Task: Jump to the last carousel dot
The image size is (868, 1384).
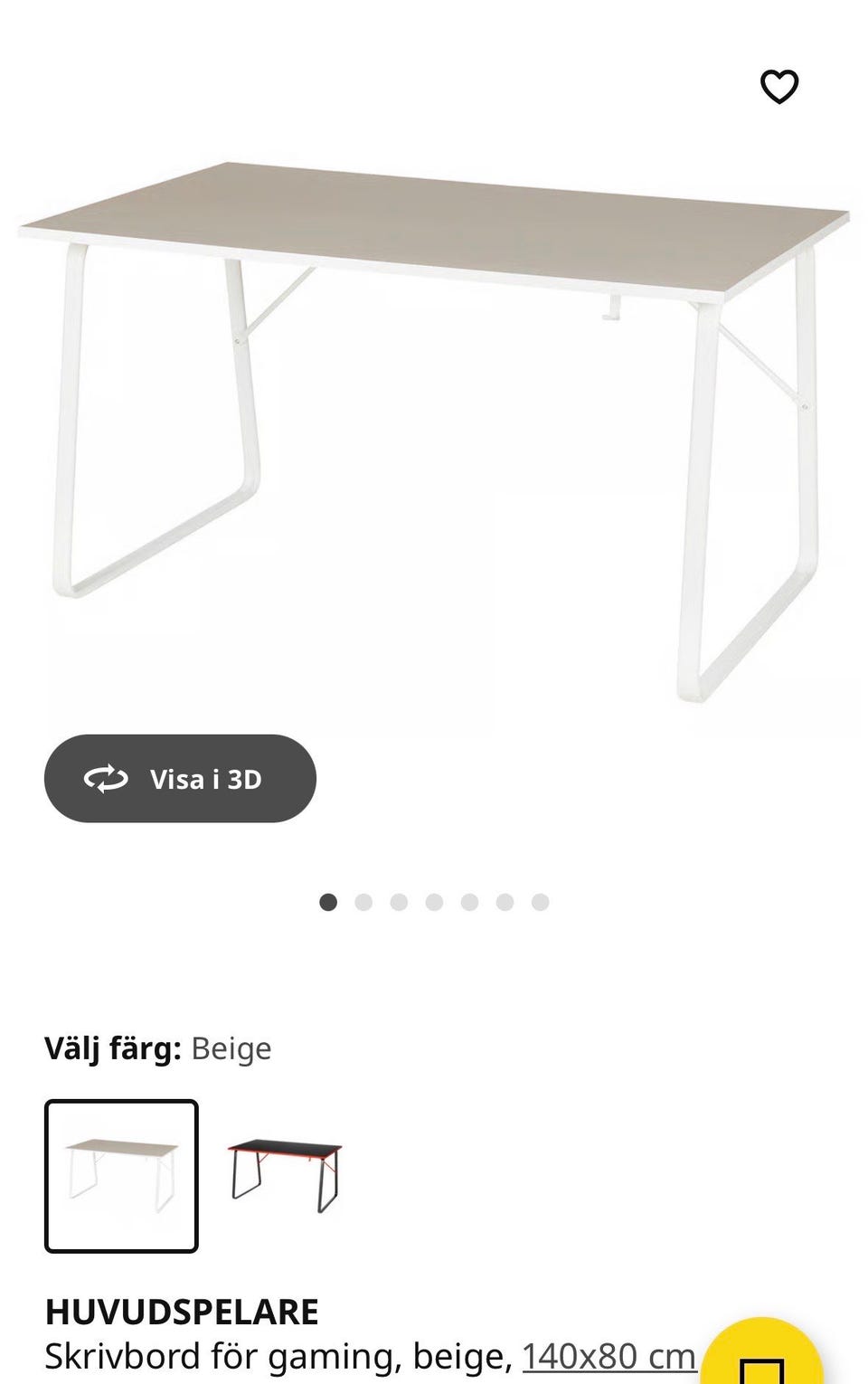Action: pyautogui.click(x=540, y=901)
